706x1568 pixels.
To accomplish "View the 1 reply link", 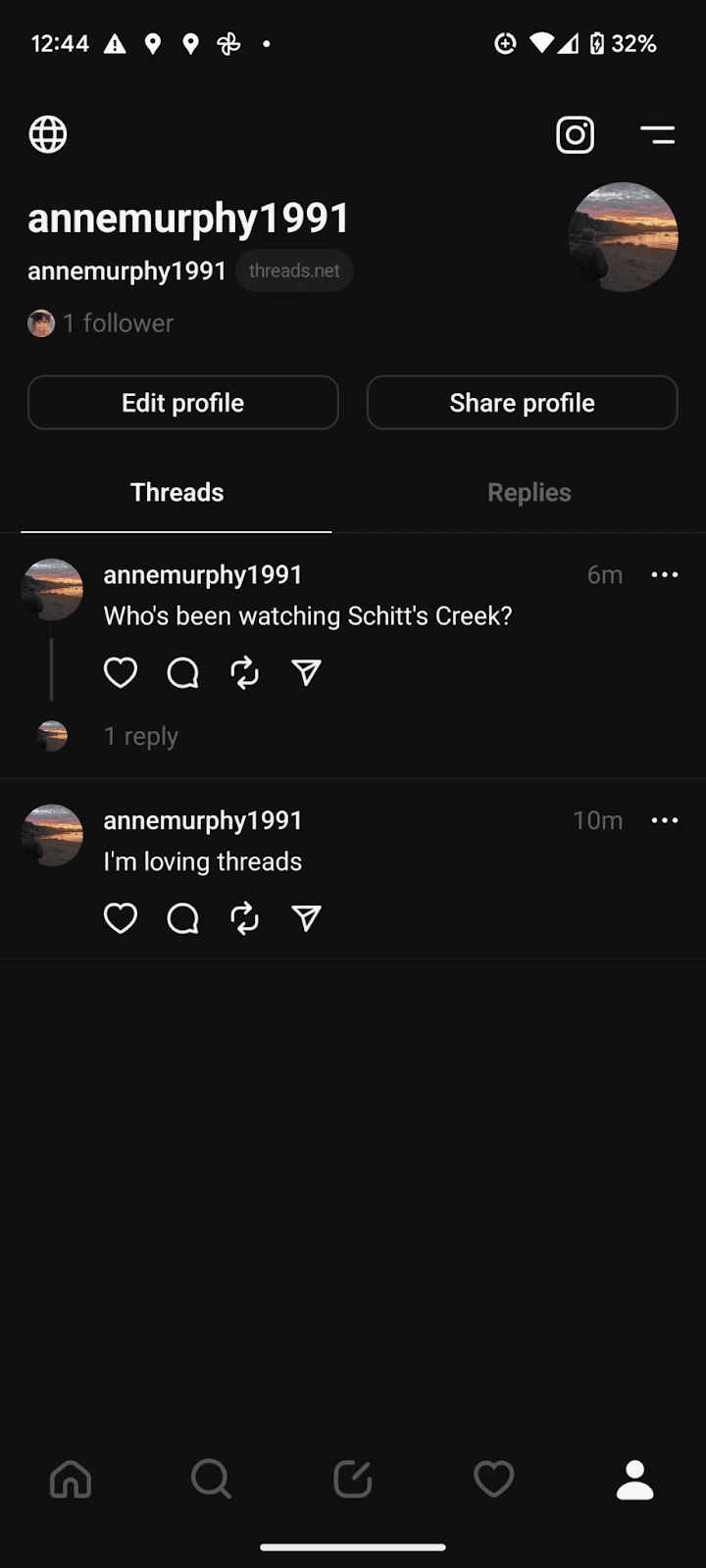I will [141, 736].
